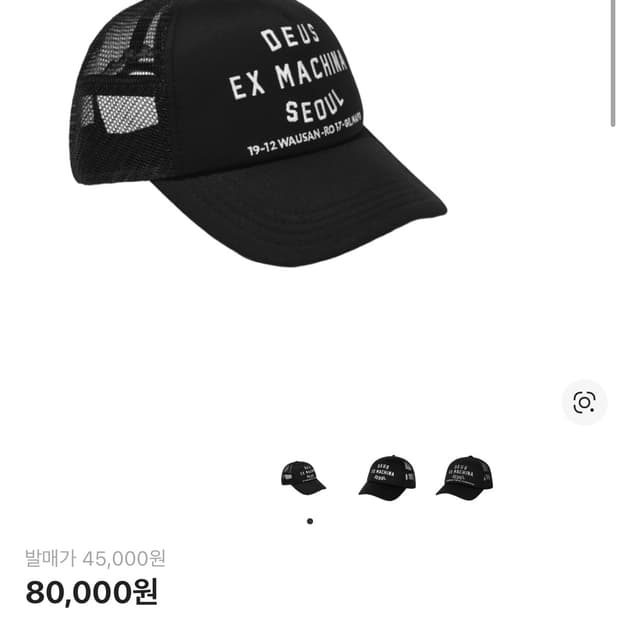Select the second cap thumbnail
This screenshot has width=620, height=620.
point(386,477)
